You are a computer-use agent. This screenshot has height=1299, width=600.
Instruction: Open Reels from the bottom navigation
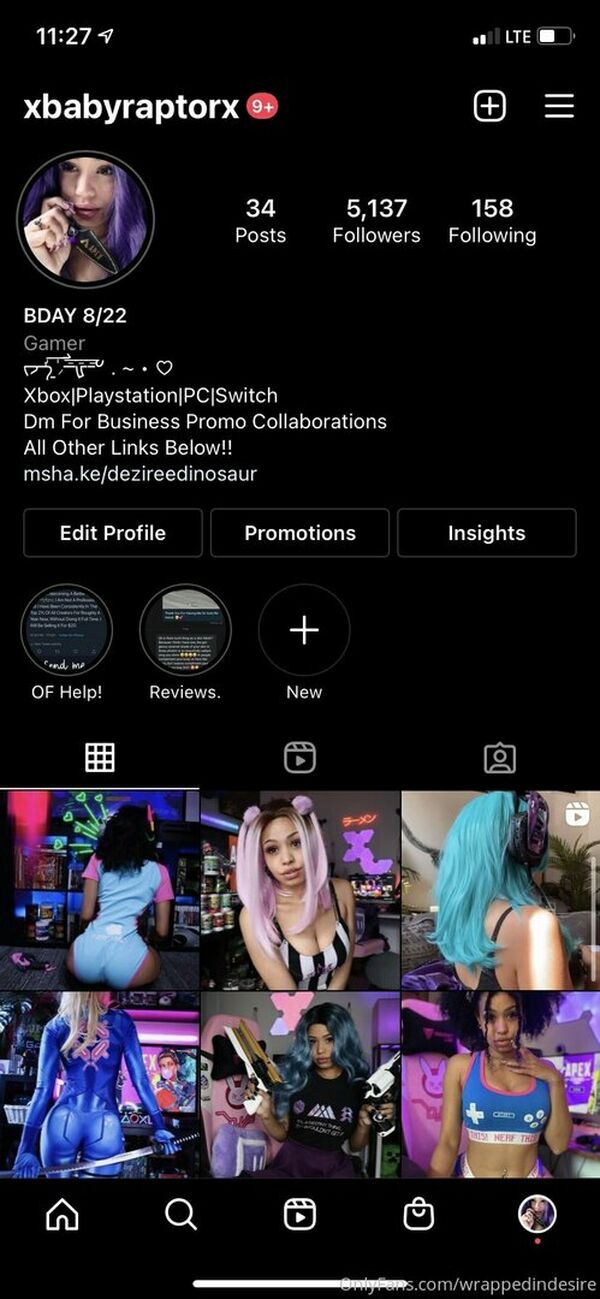click(300, 1214)
